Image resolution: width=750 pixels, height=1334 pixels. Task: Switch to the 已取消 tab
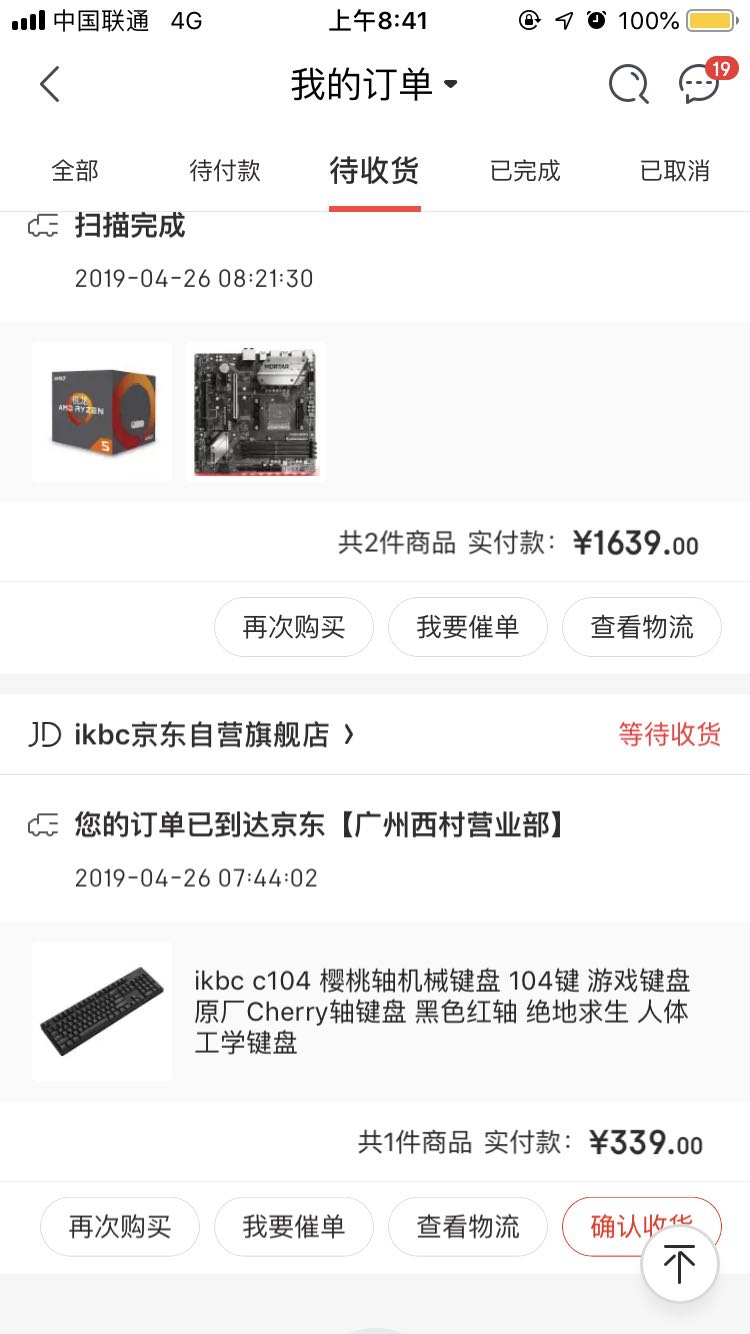[675, 171]
